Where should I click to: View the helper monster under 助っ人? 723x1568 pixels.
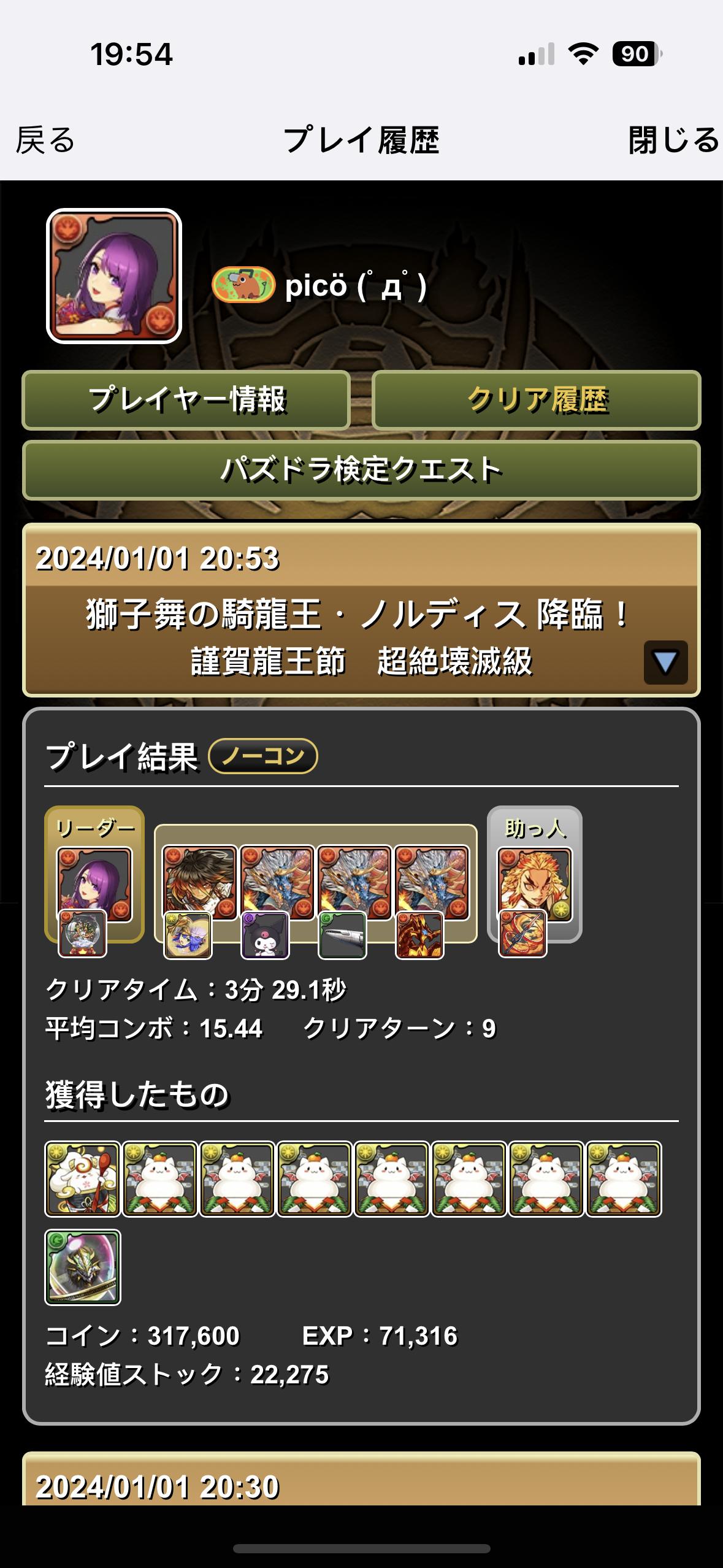[534, 883]
